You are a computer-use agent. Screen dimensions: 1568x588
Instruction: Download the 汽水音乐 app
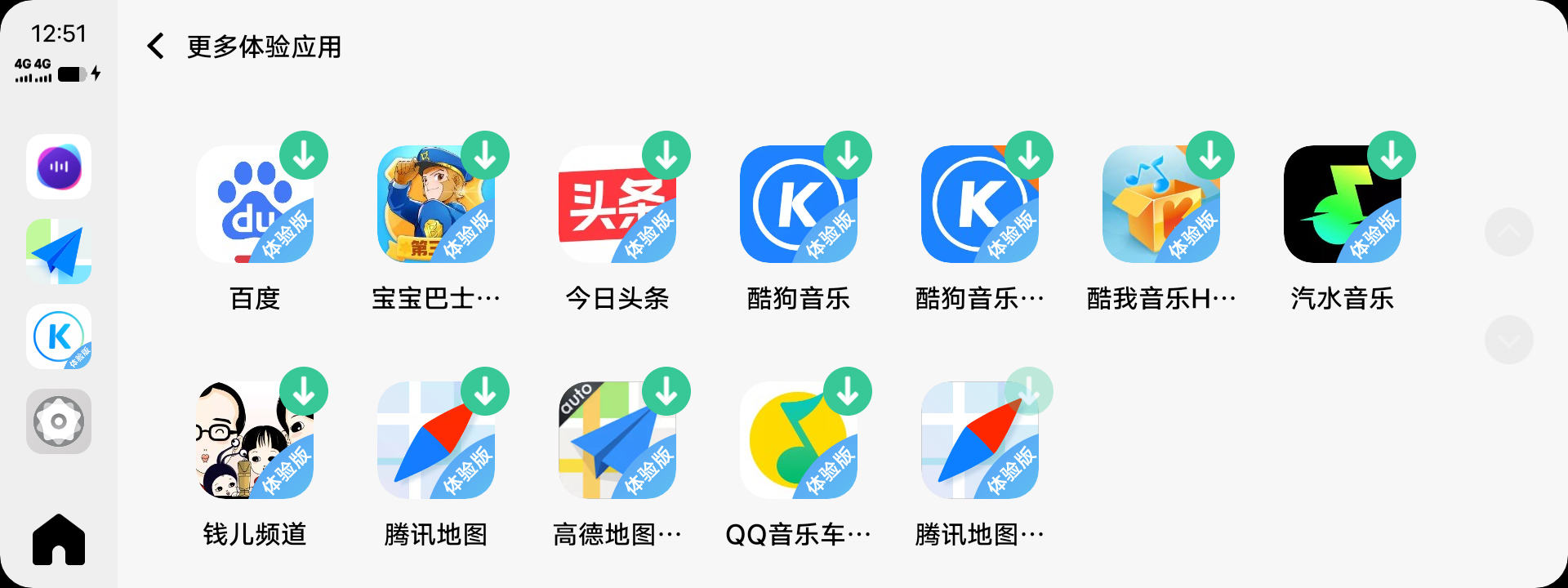1392,155
